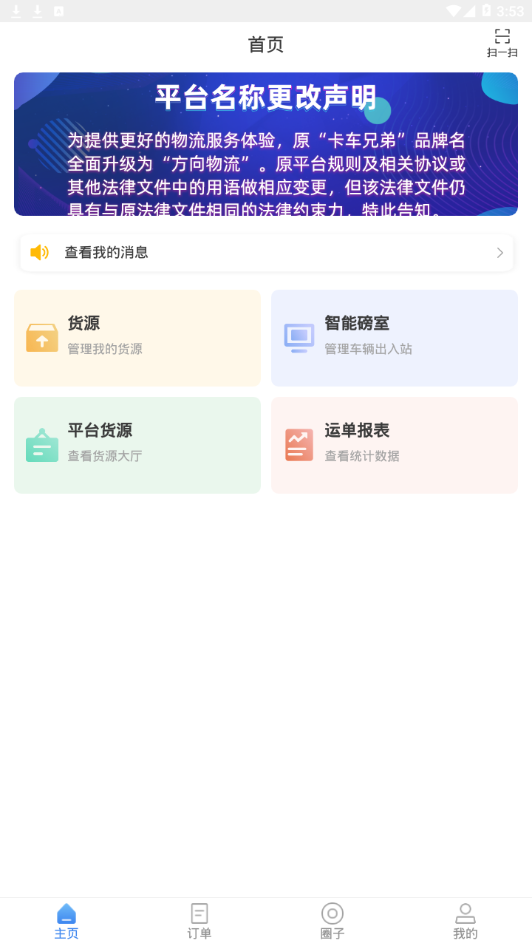
Task: Open the 扫一扫 scan icon
Action: coord(502,43)
